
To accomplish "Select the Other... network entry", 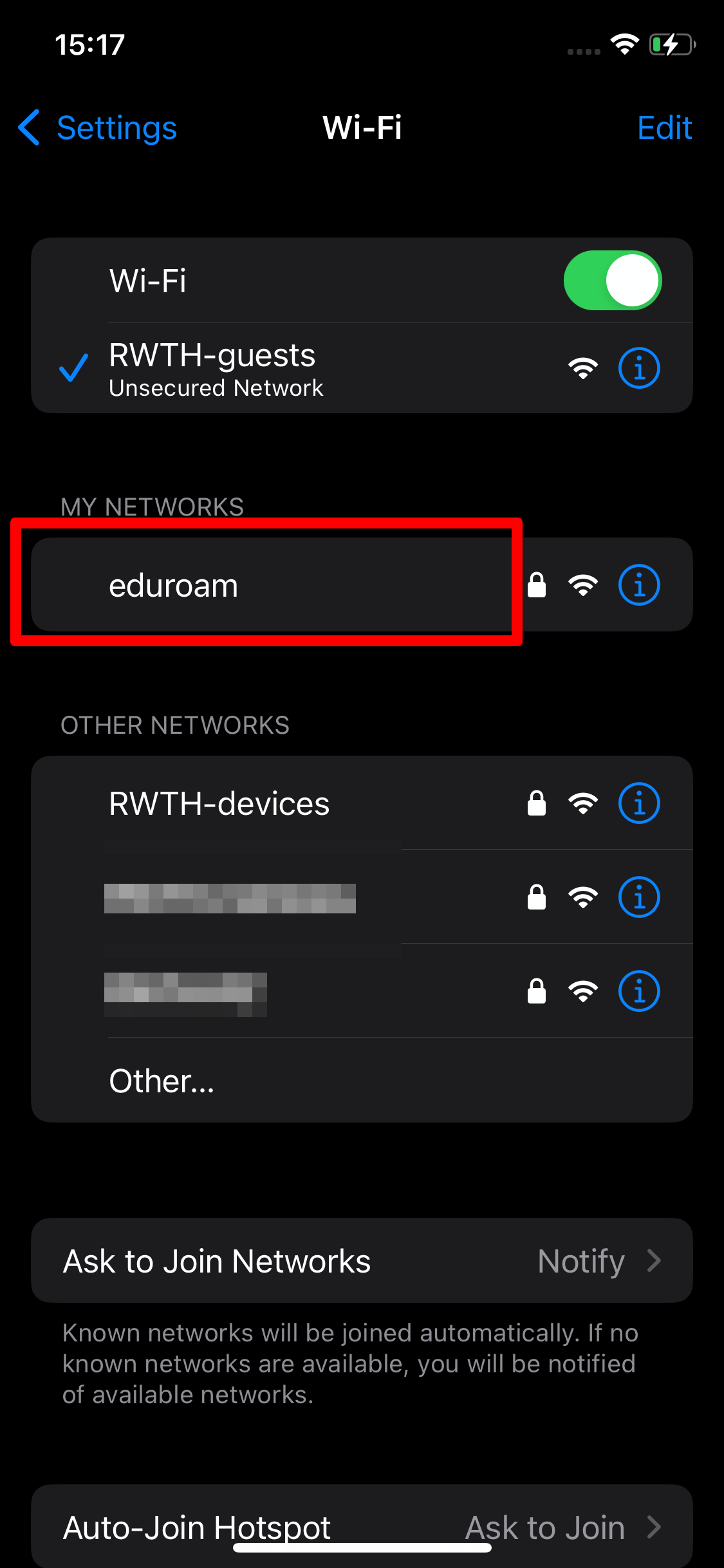I will pyautogui.click(x=161, y=1081).
